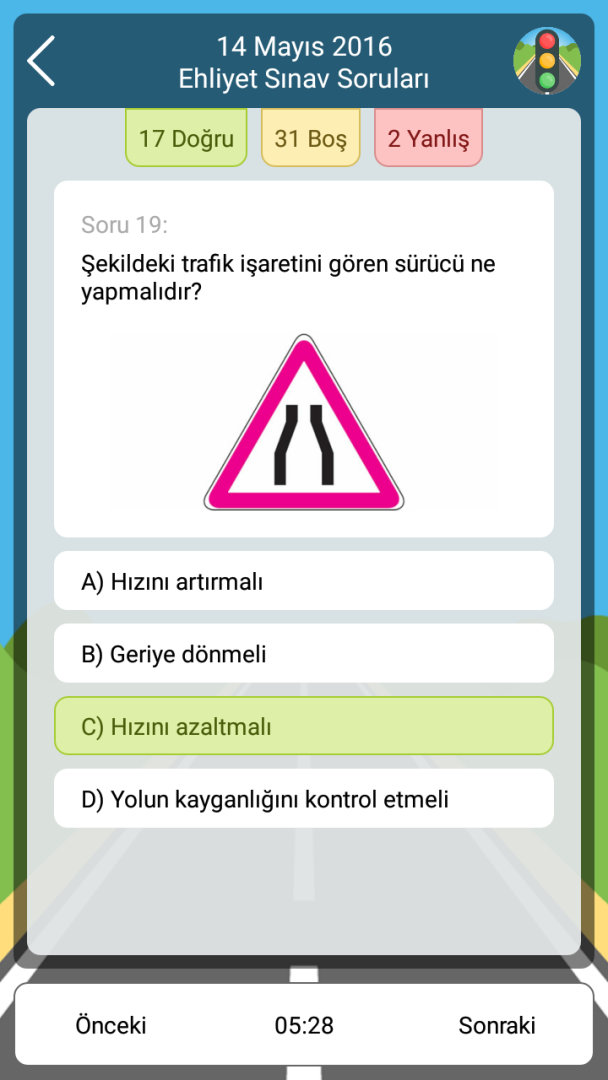Open the 31 Boş chip
The height and width of the screenshot is (1080, 608).
[x=310, y=138]
